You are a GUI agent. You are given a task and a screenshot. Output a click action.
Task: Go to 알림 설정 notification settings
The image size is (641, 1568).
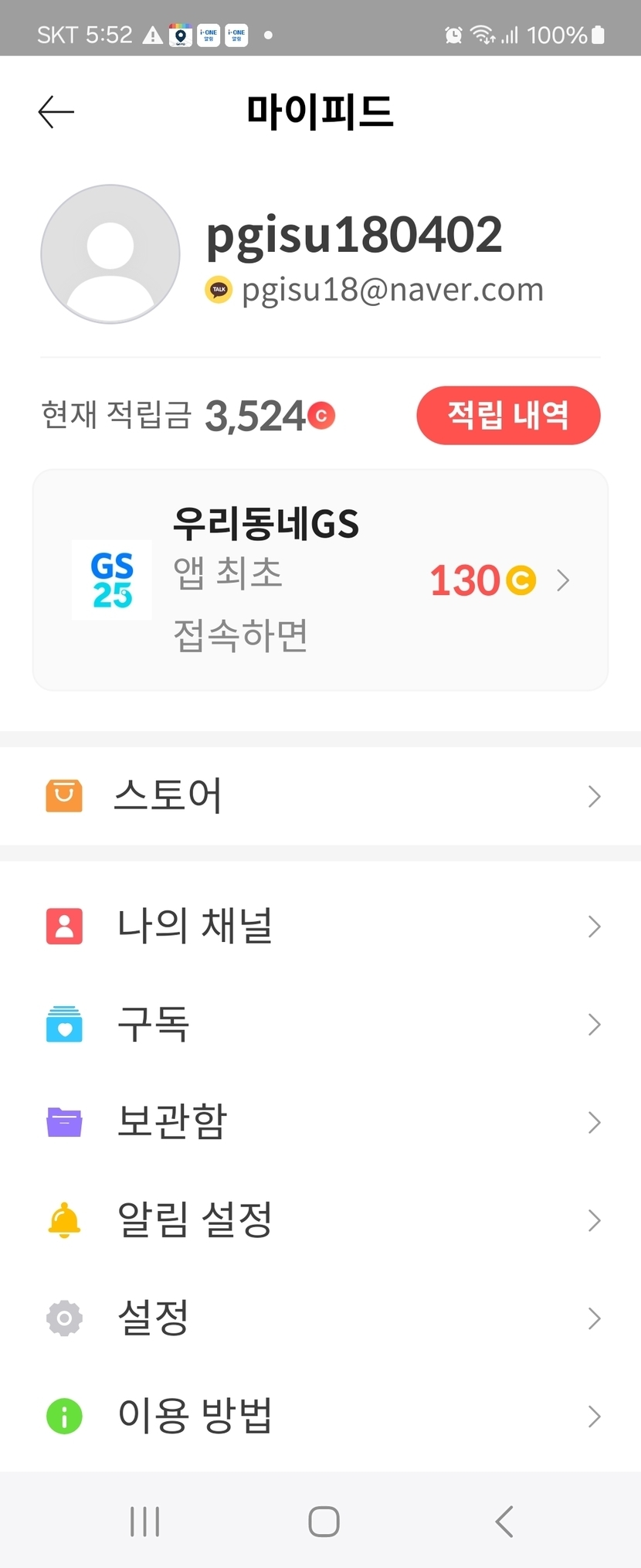pos(320,1220)
